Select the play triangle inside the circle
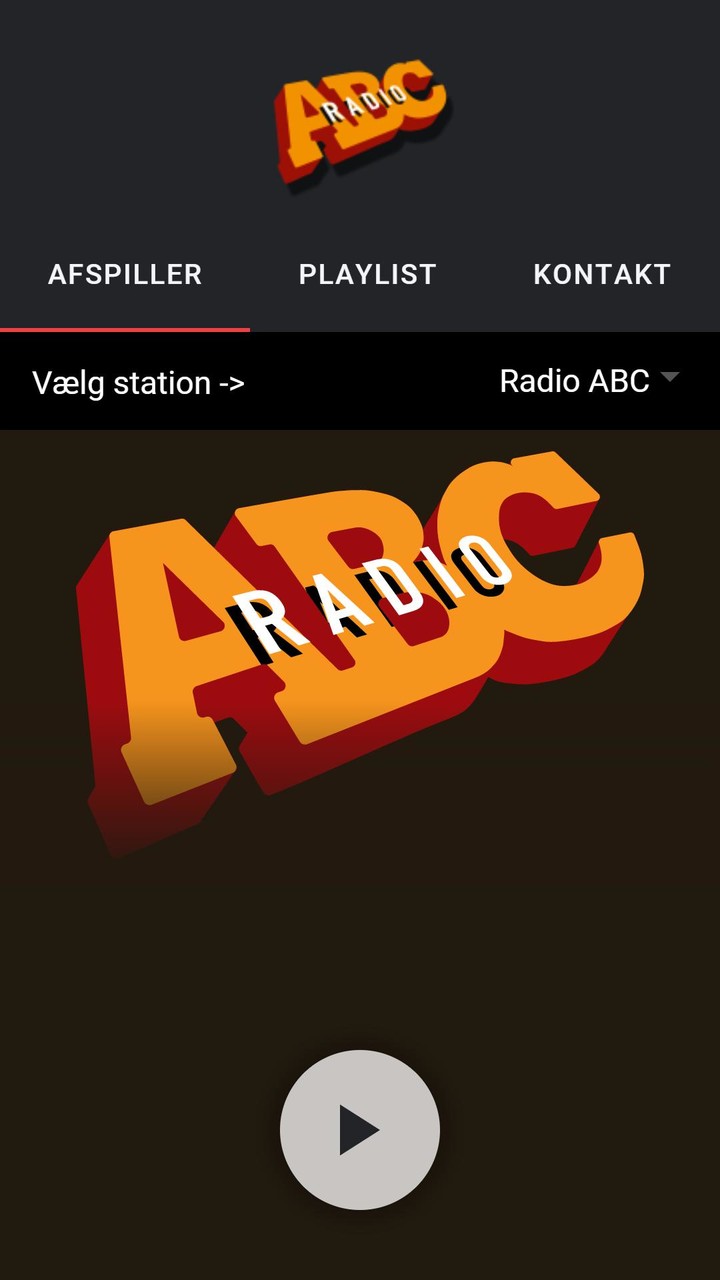 tap(362, 1128)
